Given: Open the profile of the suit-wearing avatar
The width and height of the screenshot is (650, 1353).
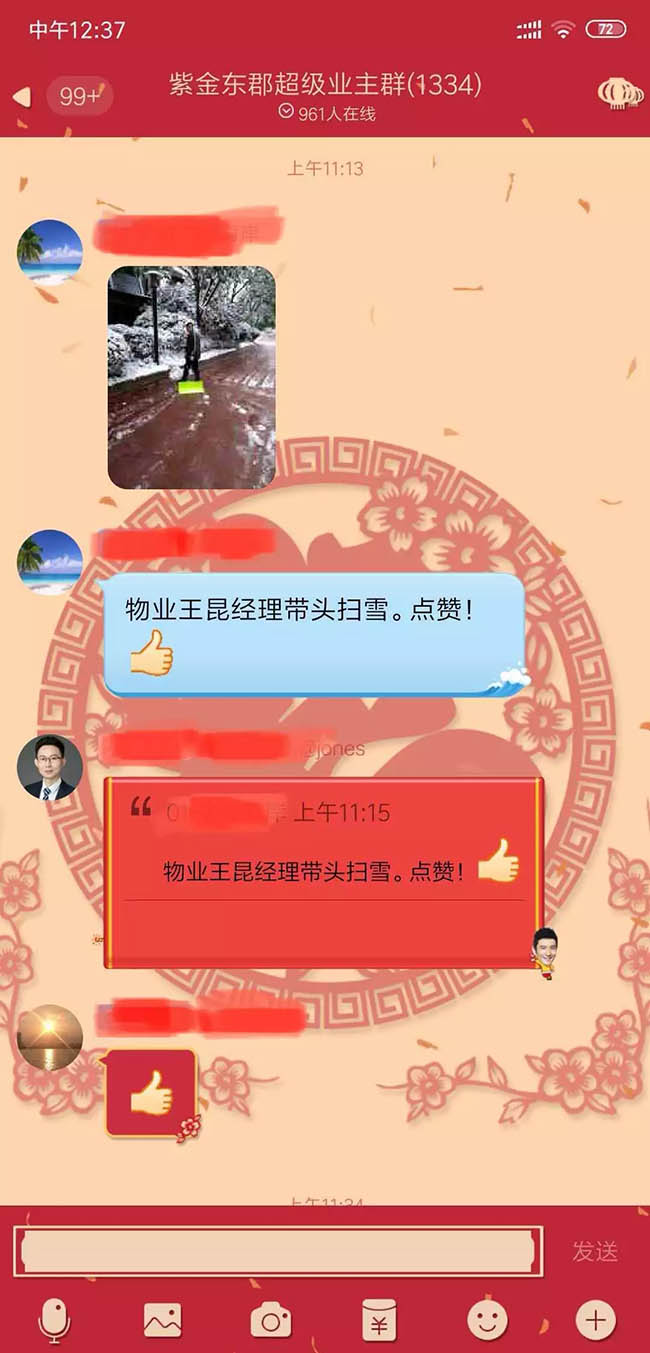Looking at the screenshot, I should pyautogui.click(x=50, y=768).
